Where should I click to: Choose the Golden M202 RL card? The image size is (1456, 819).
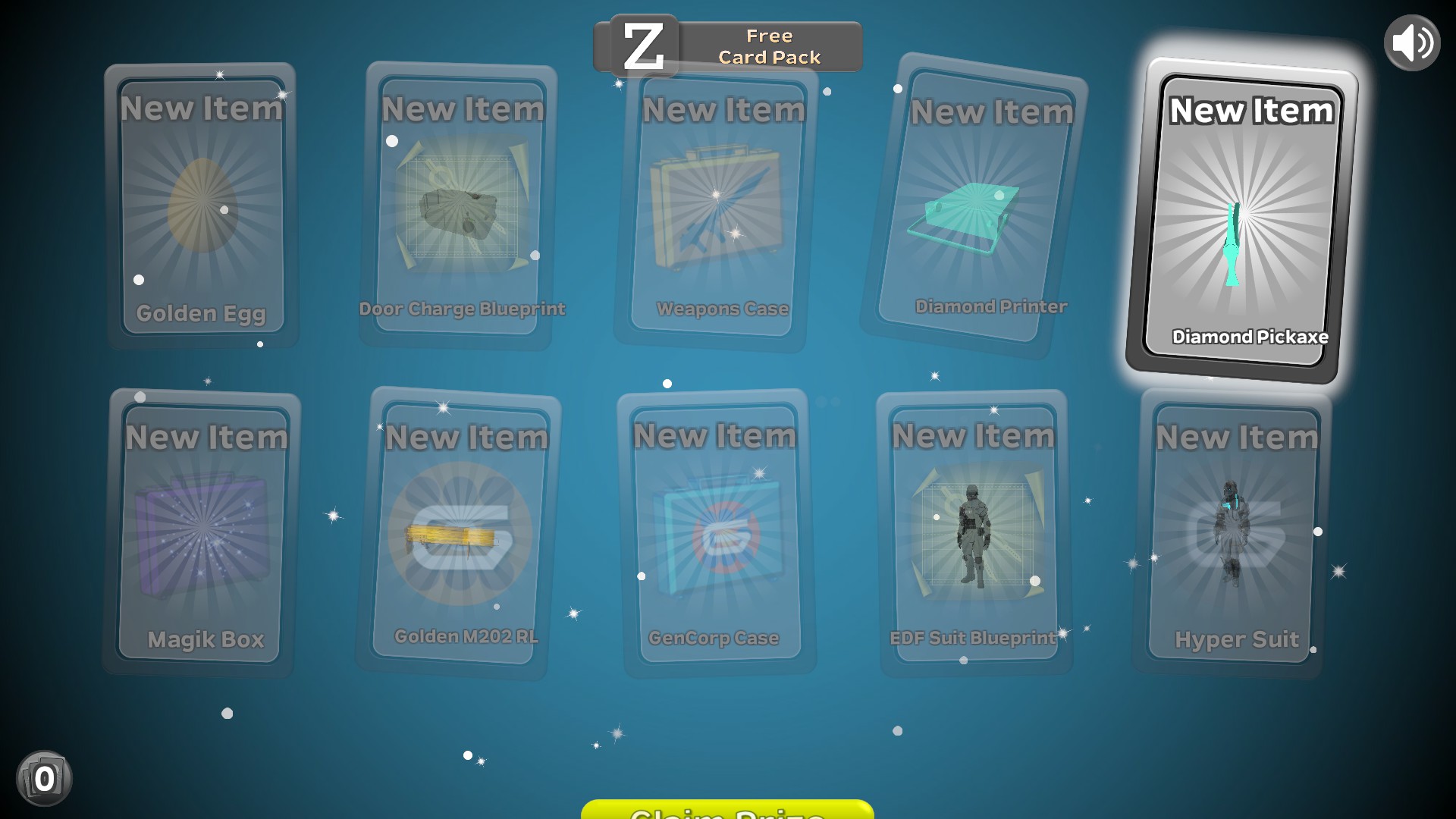460,534
